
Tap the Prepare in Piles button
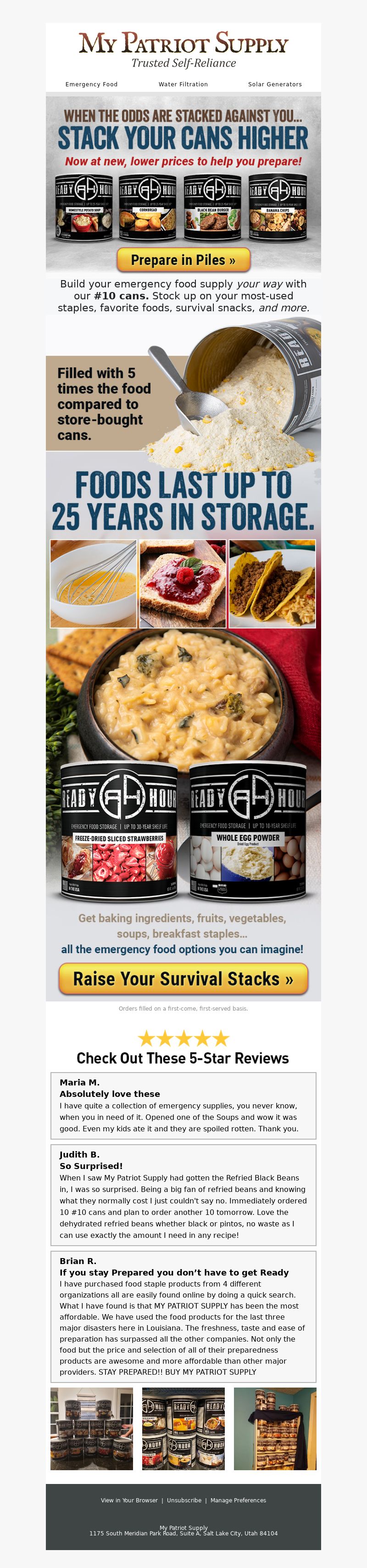[183, 260]
